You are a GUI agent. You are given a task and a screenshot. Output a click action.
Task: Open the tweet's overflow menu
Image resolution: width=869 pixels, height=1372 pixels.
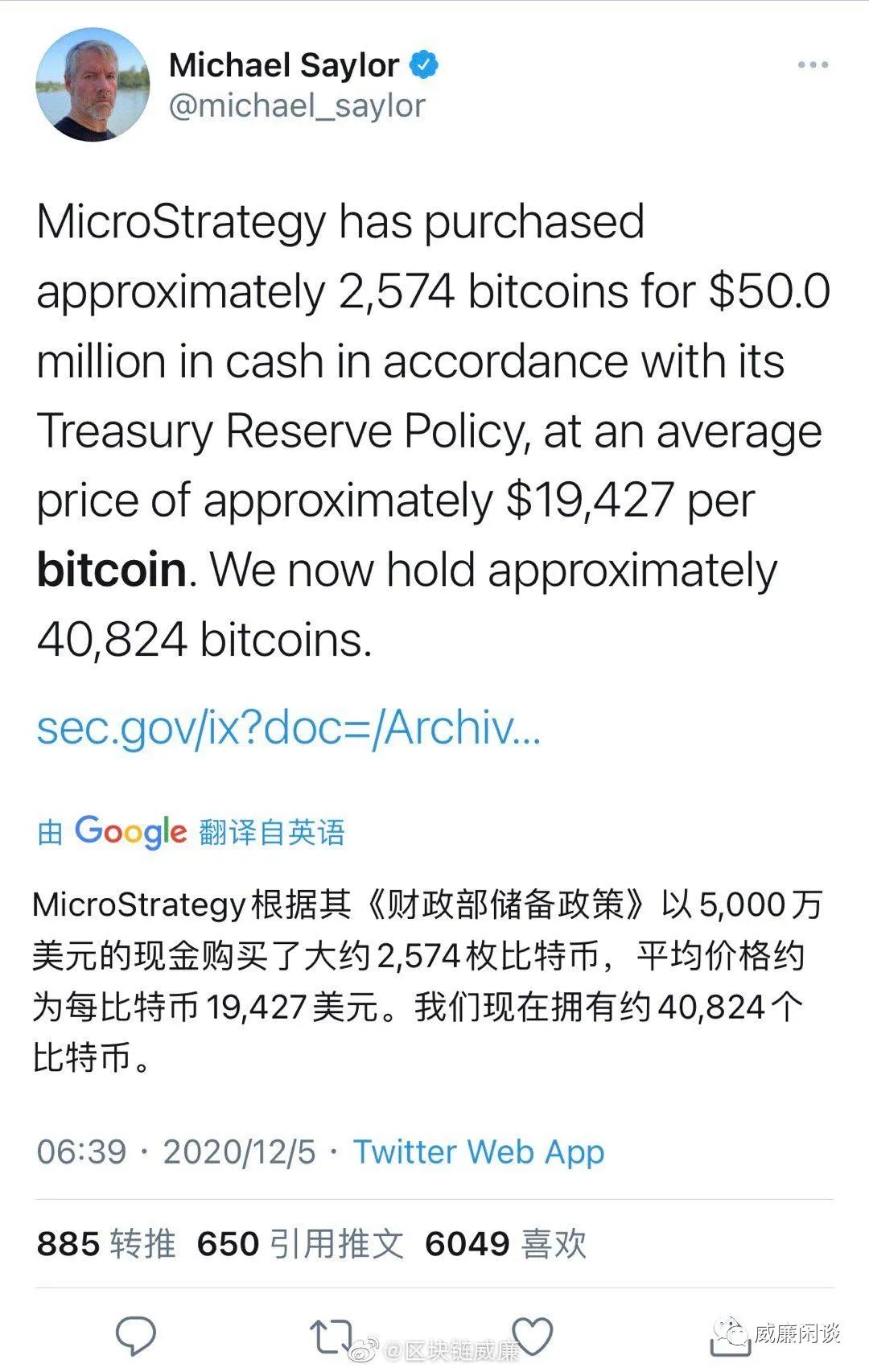pyautogui.click(x=813, y=65)
